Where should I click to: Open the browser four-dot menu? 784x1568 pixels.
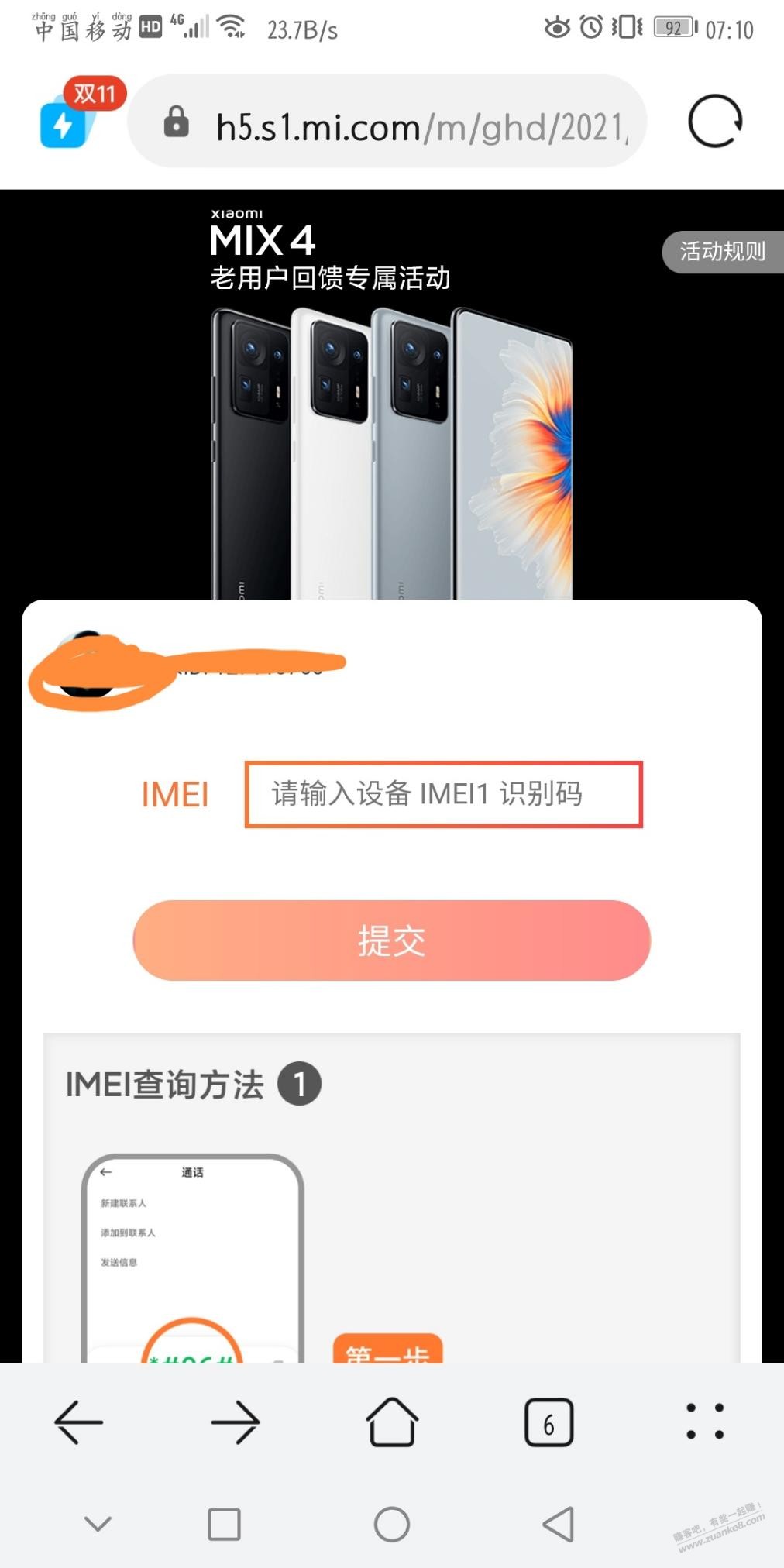(x=705, y=1422)
